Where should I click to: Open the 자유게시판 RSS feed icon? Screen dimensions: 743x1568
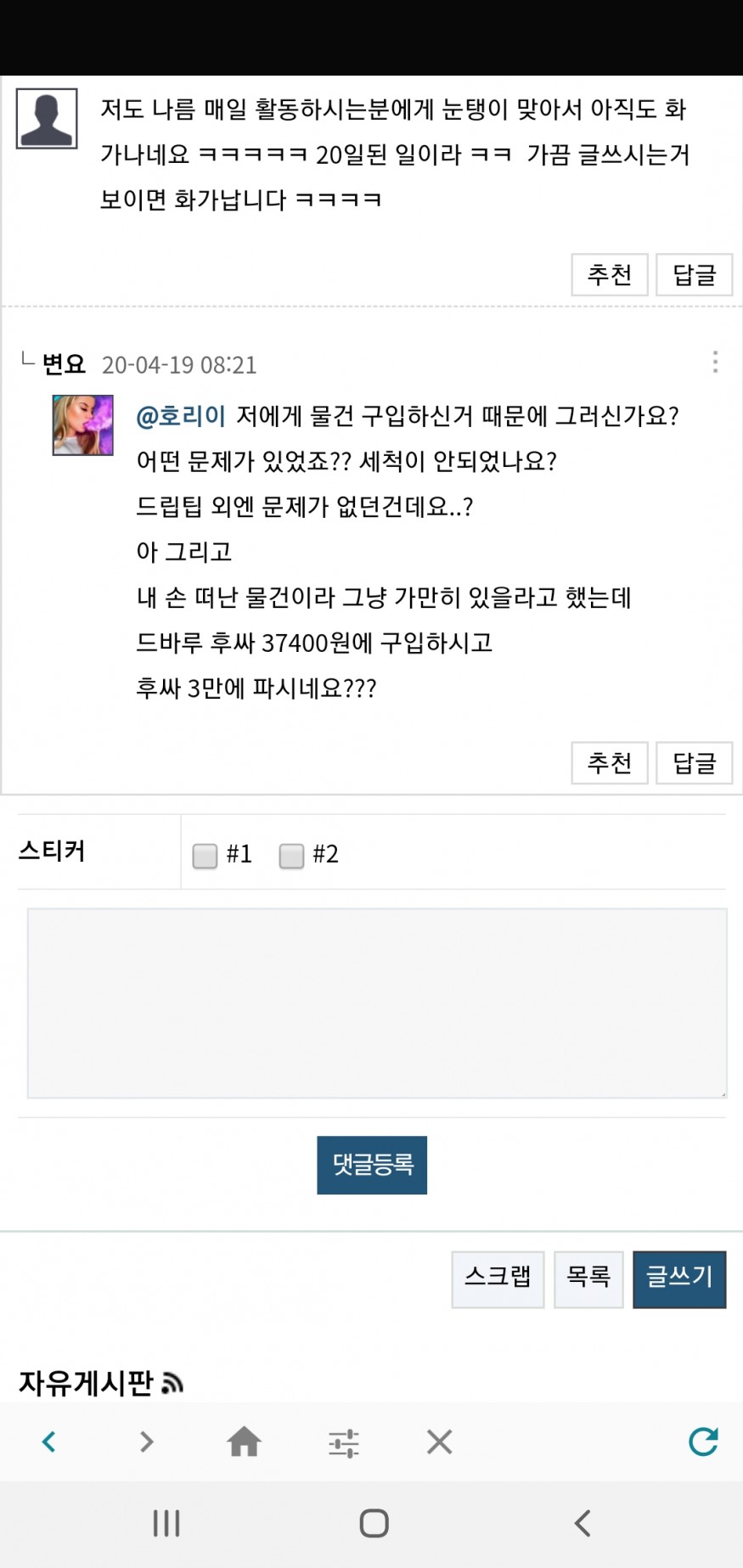click(172, 1384)
